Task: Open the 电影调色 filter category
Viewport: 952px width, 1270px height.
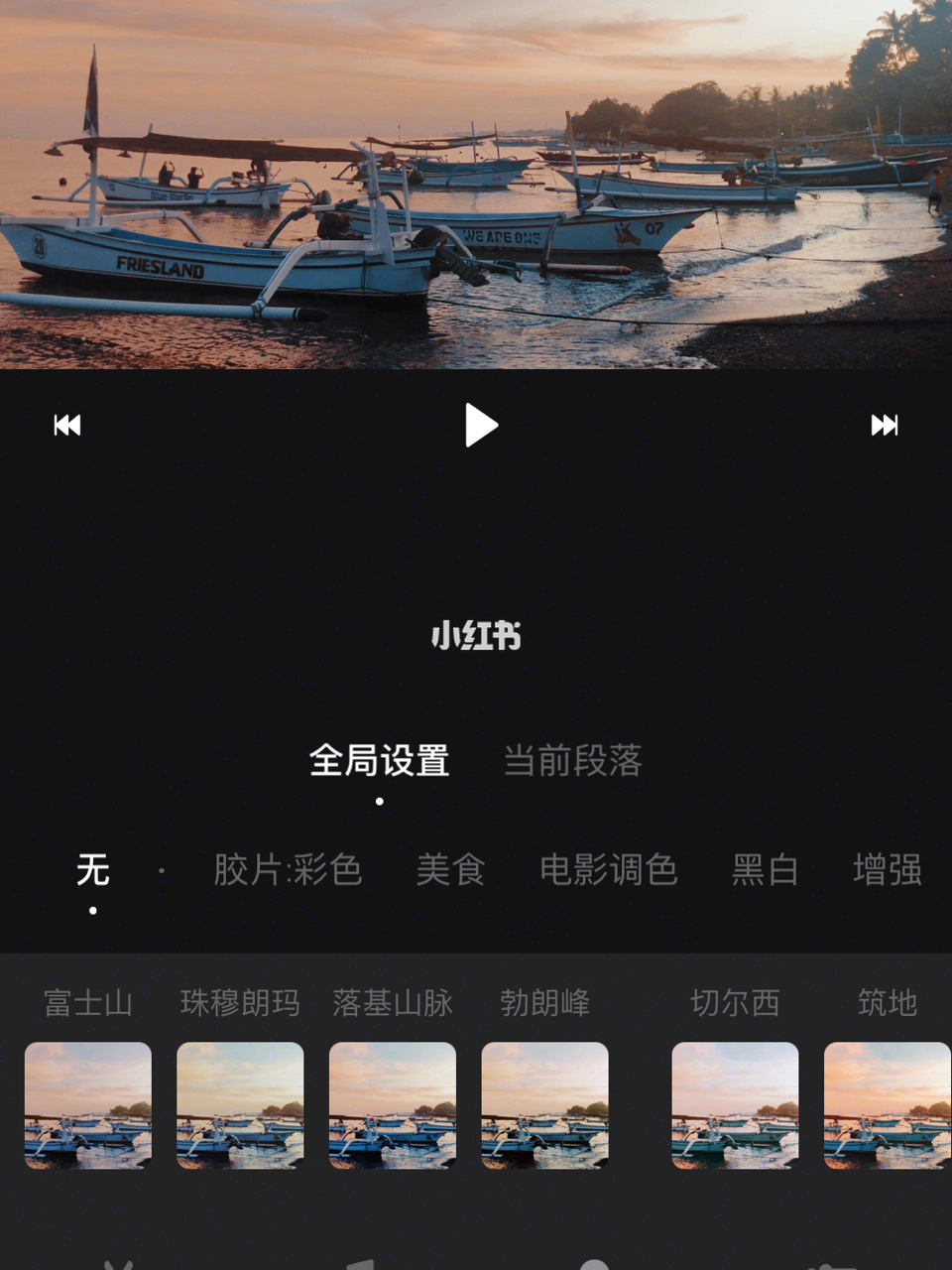Action: point(609,870)
